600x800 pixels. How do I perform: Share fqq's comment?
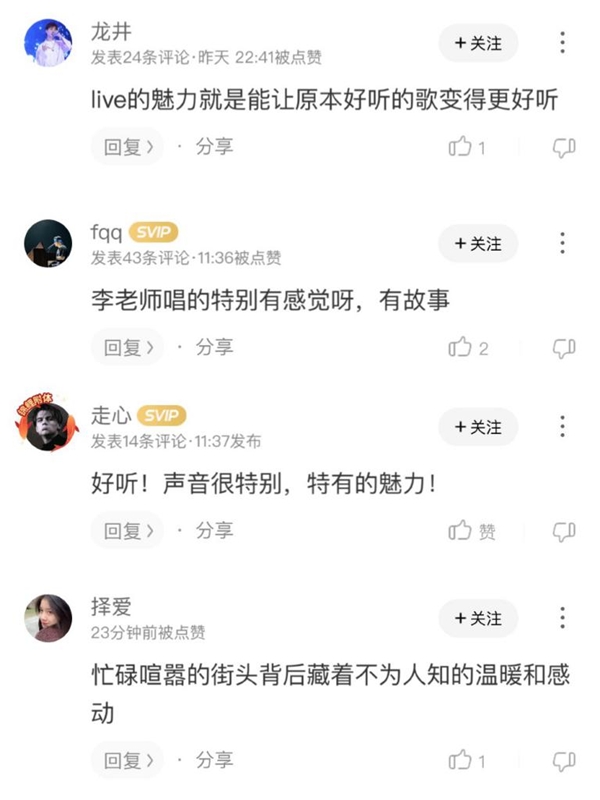[x=213, y=347]
